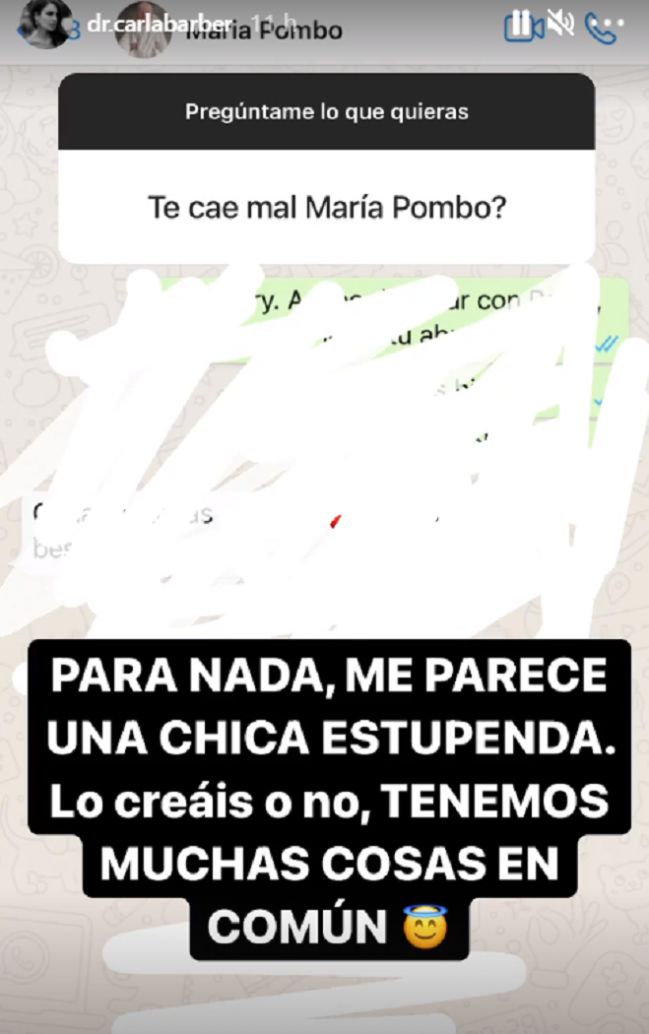This screenshot has width=649, height=1034.
Task: Pause the story playback
Action: tap(520, 24)
